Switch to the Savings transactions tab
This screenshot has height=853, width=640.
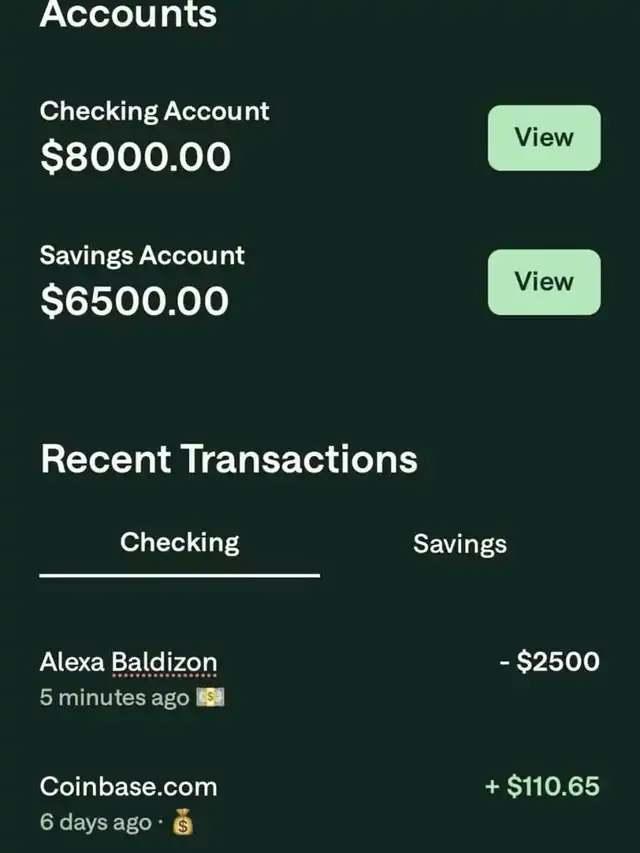pos(459,544)
